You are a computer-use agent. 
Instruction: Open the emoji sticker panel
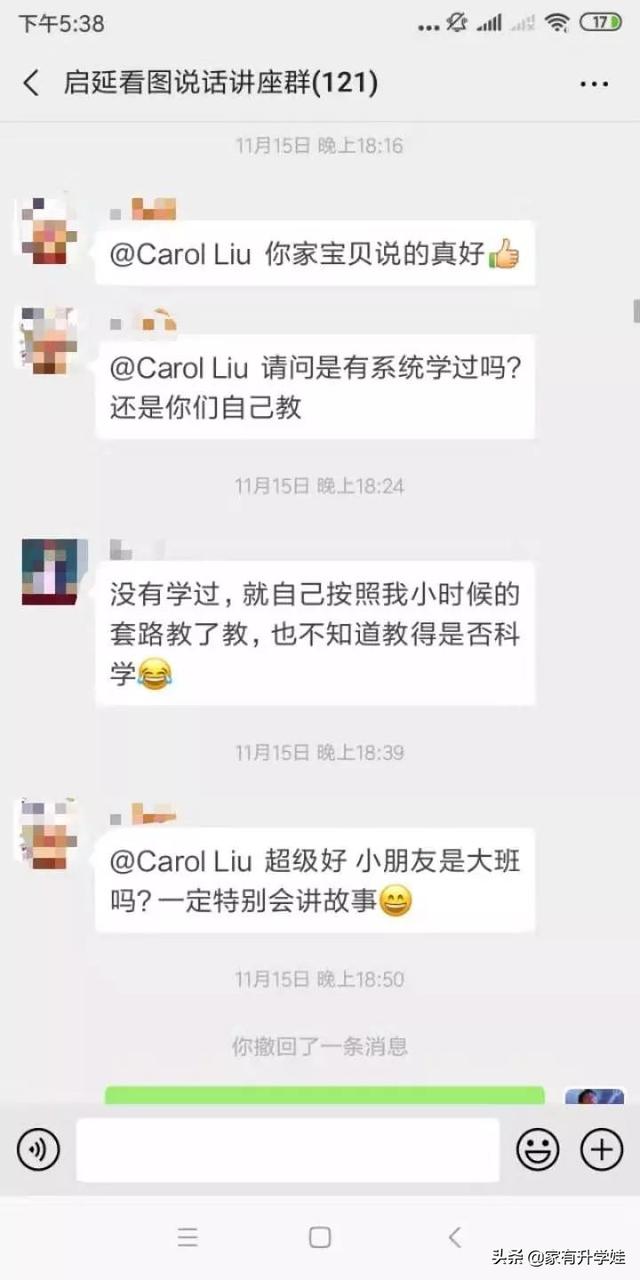538,1150
